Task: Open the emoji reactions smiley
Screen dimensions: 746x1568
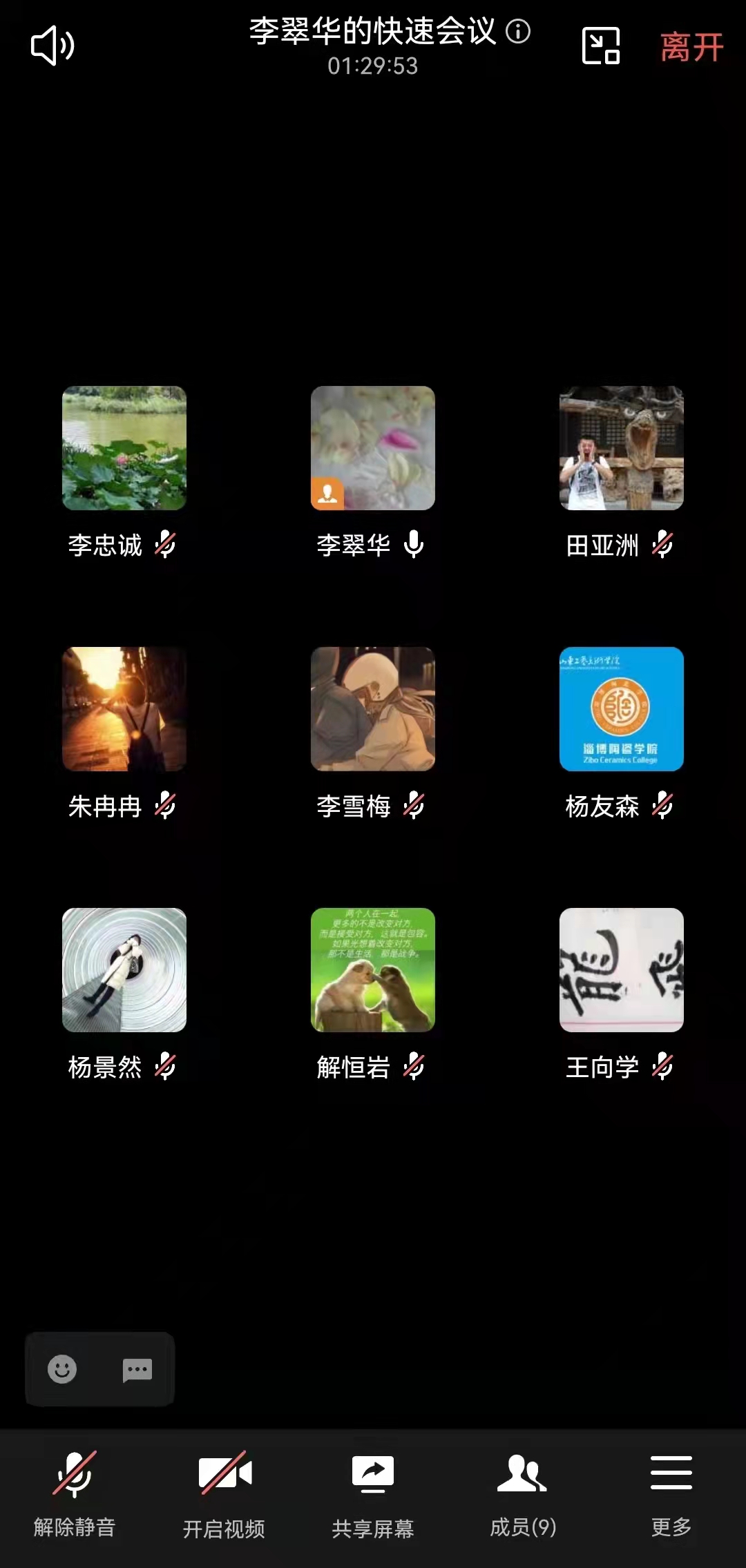Action: [62, 1369]
